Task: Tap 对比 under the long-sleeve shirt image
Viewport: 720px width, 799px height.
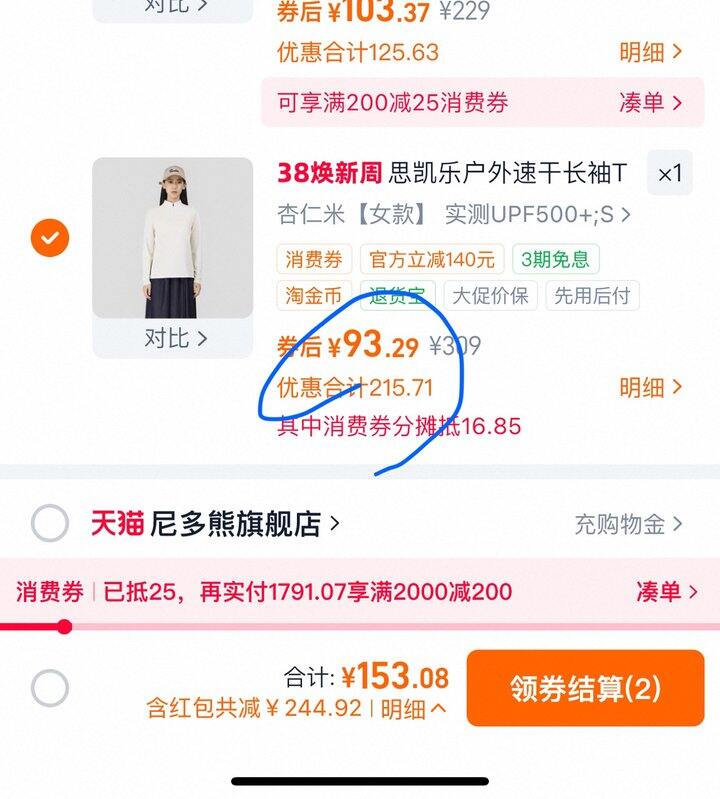Action: click(x=175, y=338)
